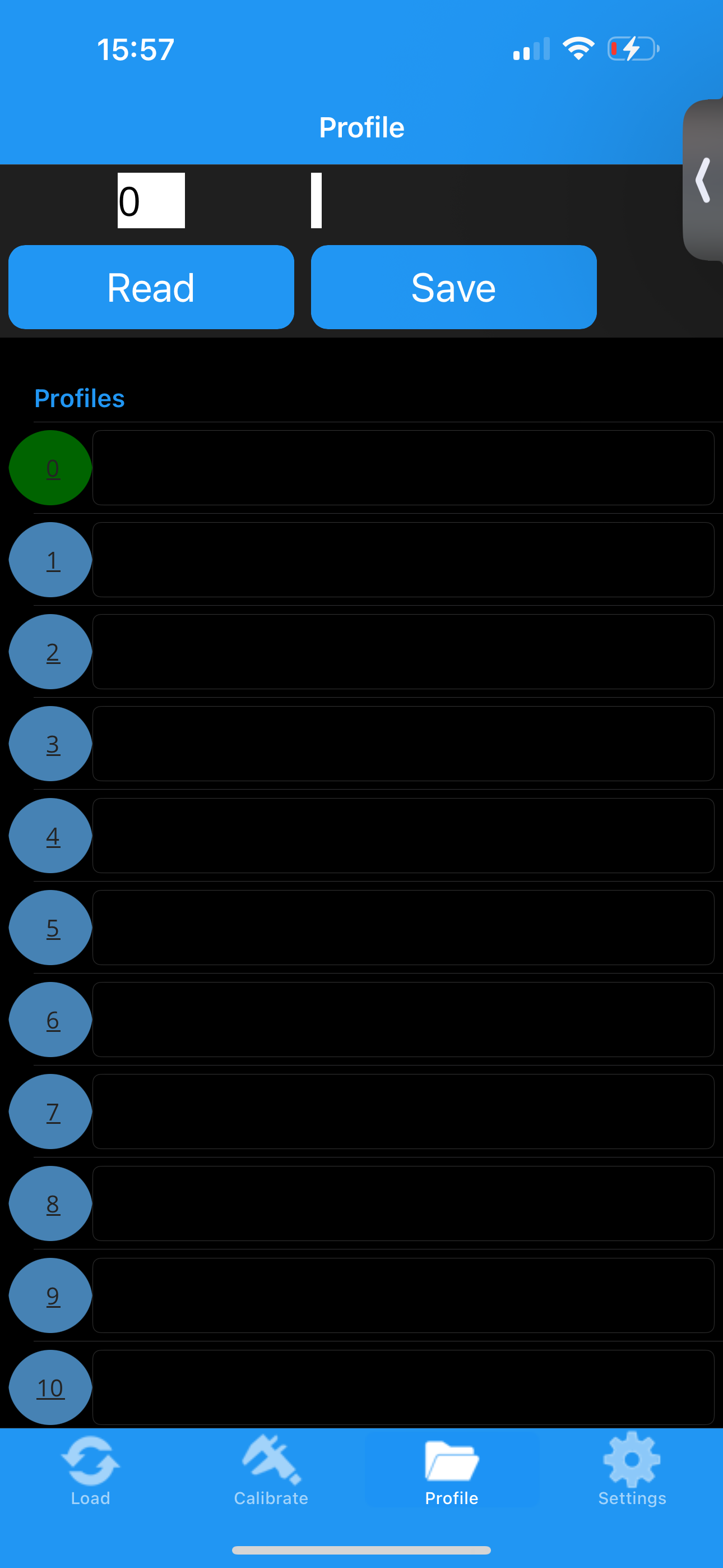Edit the name field of profile 4
The width and height of the screenshot is (723, 1568).
(x=403, y=835)
